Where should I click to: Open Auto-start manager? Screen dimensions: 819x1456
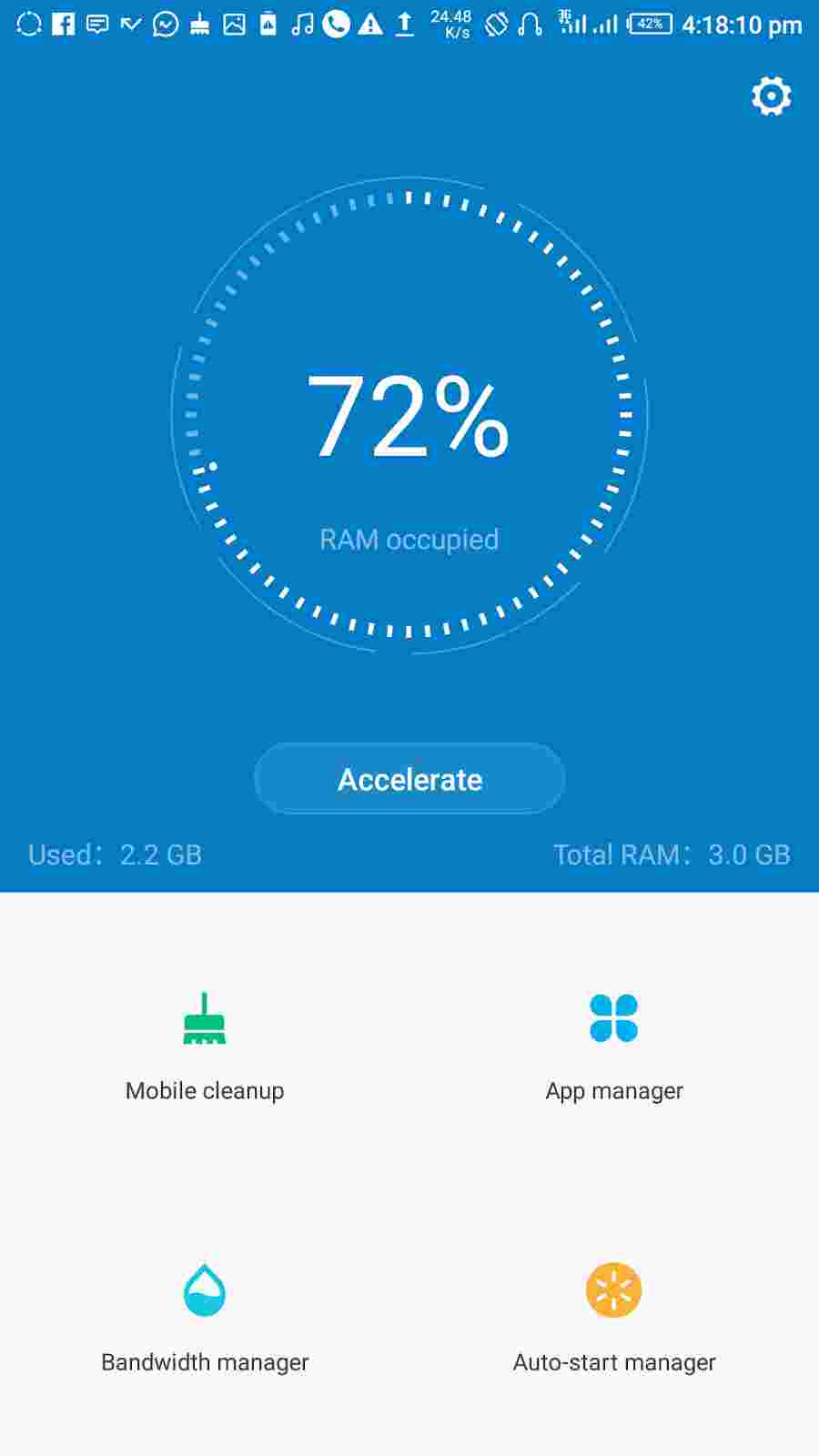point(614,1318)
